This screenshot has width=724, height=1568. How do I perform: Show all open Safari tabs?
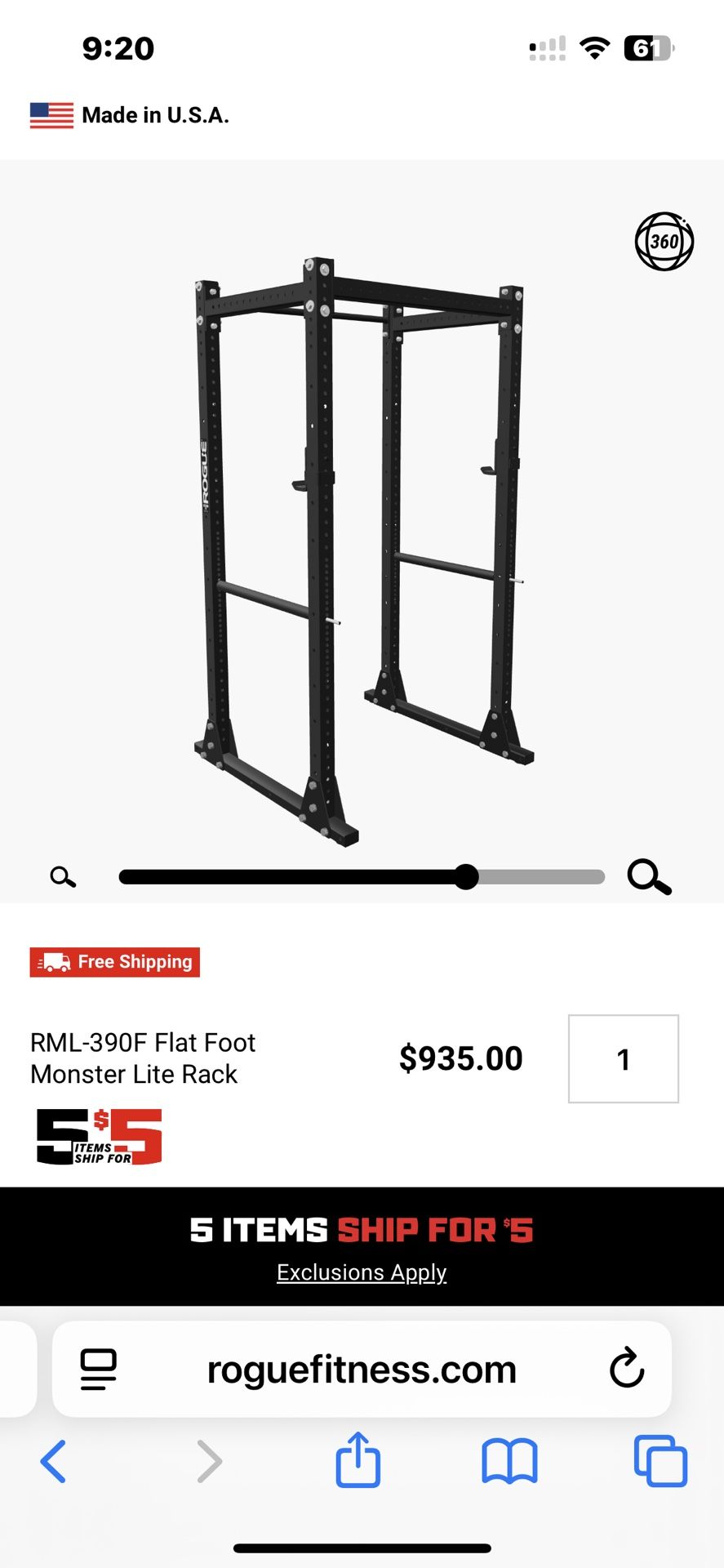660,1461
